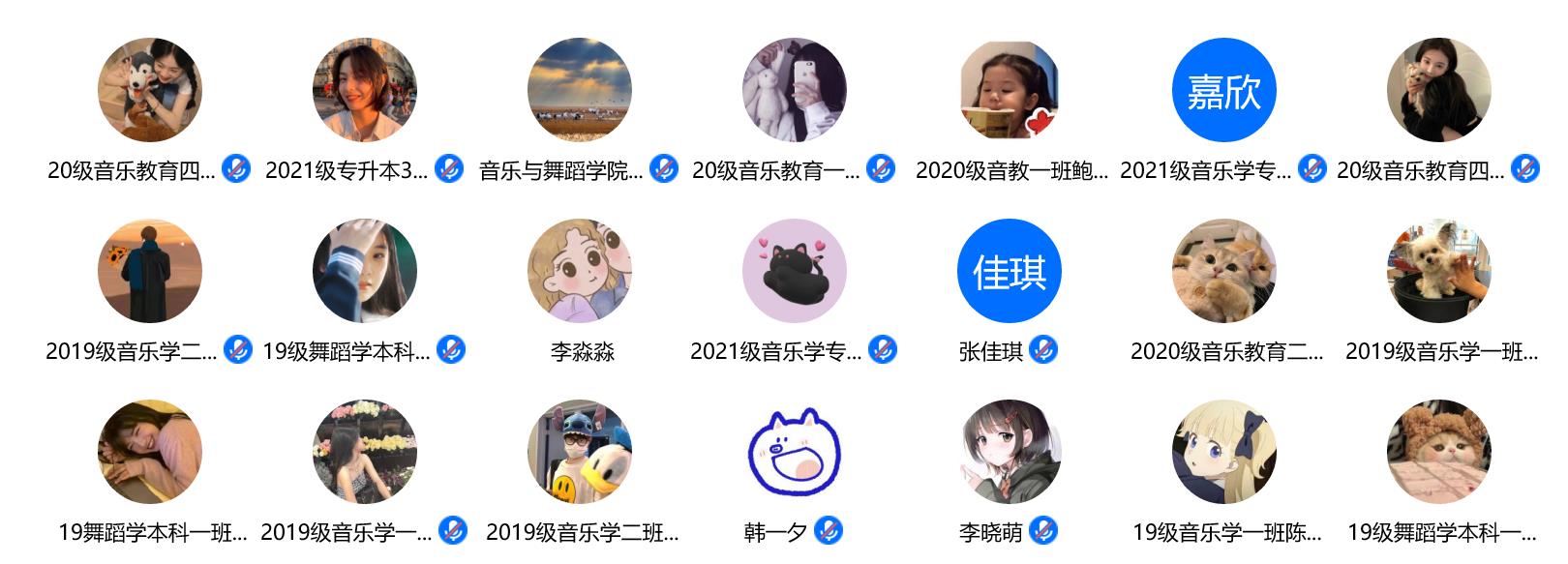Tap the 19级音乐学一班陈 participant tile
This screenshot has width=1568, height=564.
tap(1224, 452)
